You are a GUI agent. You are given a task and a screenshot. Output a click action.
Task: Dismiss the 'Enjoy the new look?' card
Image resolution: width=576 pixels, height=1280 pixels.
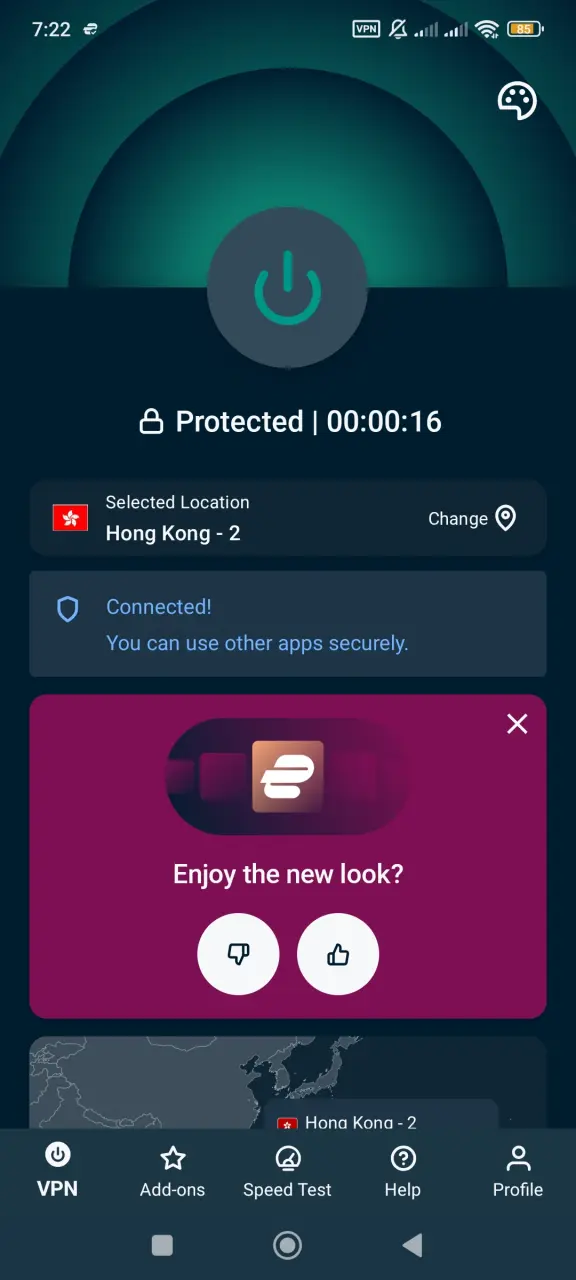tap(517, 724)
